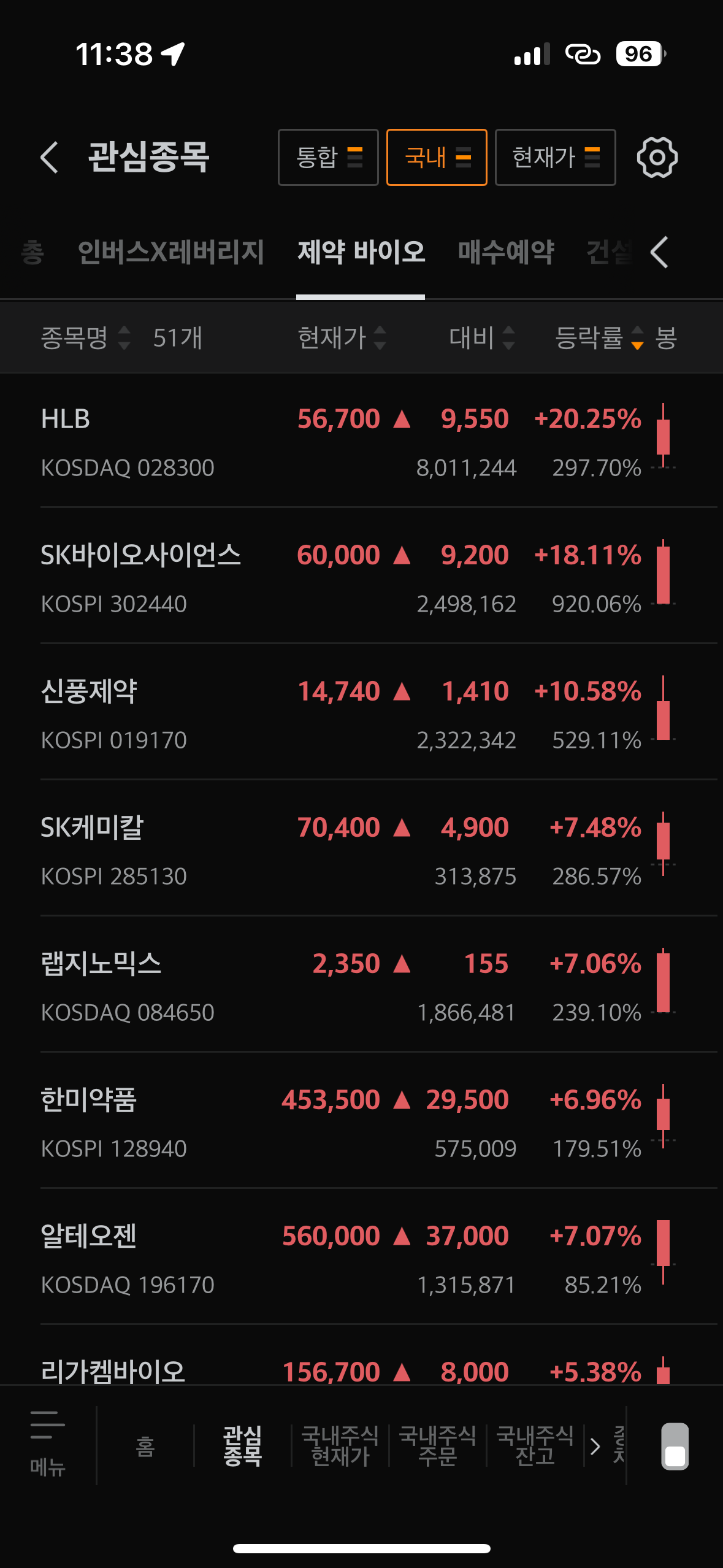This screenshot has width=723, height=1568.
Task: Open 국내주식 주문 shortcut
Action: [x=437, y=1445]
